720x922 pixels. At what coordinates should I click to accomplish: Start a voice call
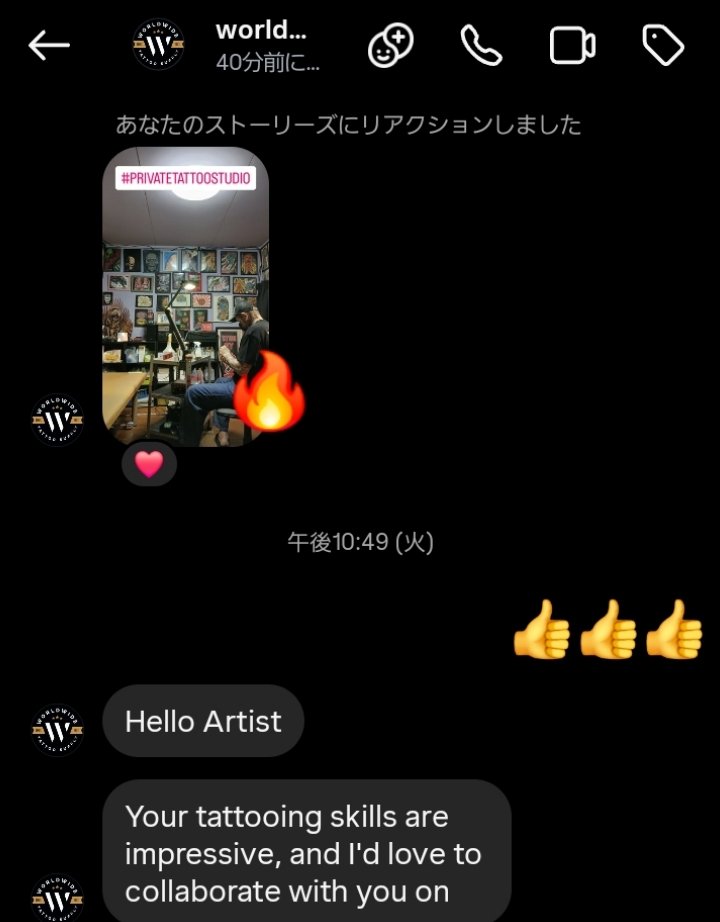481,45
